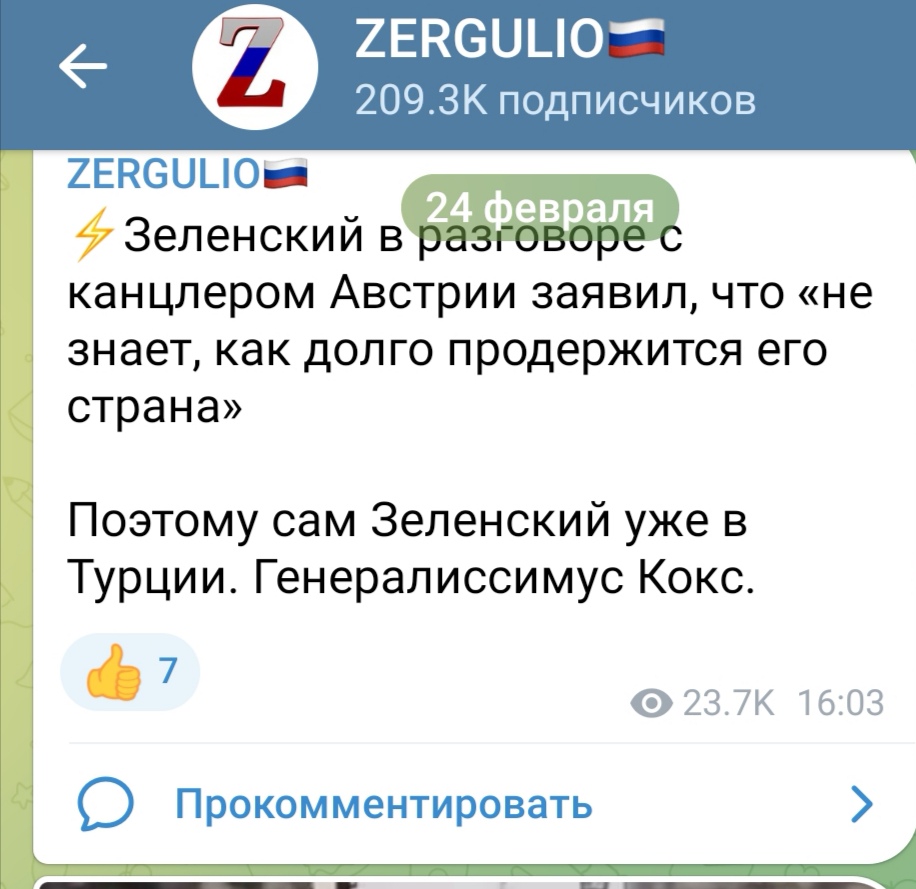The width and height of the screenshot is (916, 889).
Task: Add thumbs up reaction with 7 likes
Action: [130, 672]
